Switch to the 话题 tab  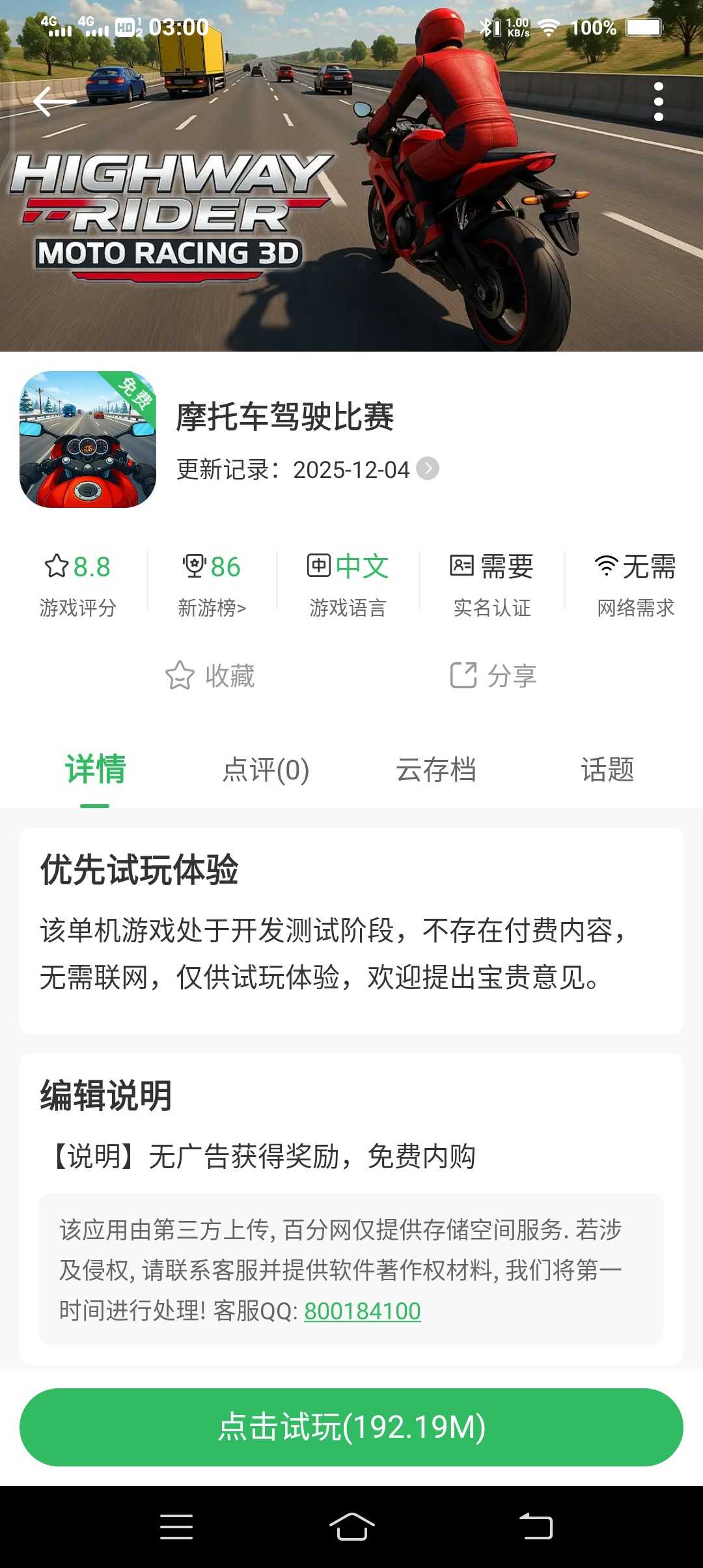click(x=607, y=770)
